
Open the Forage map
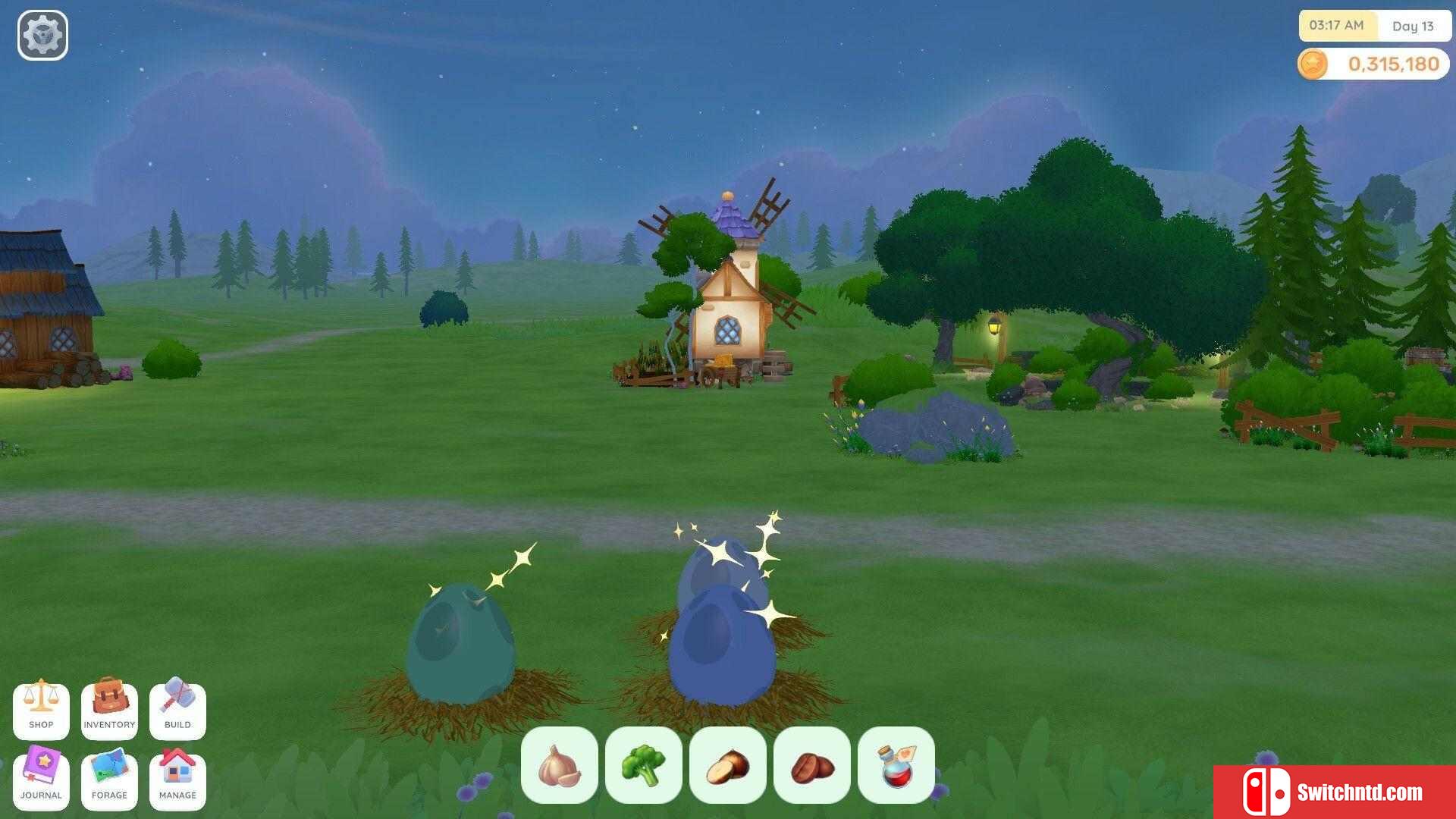coord(109,781)
